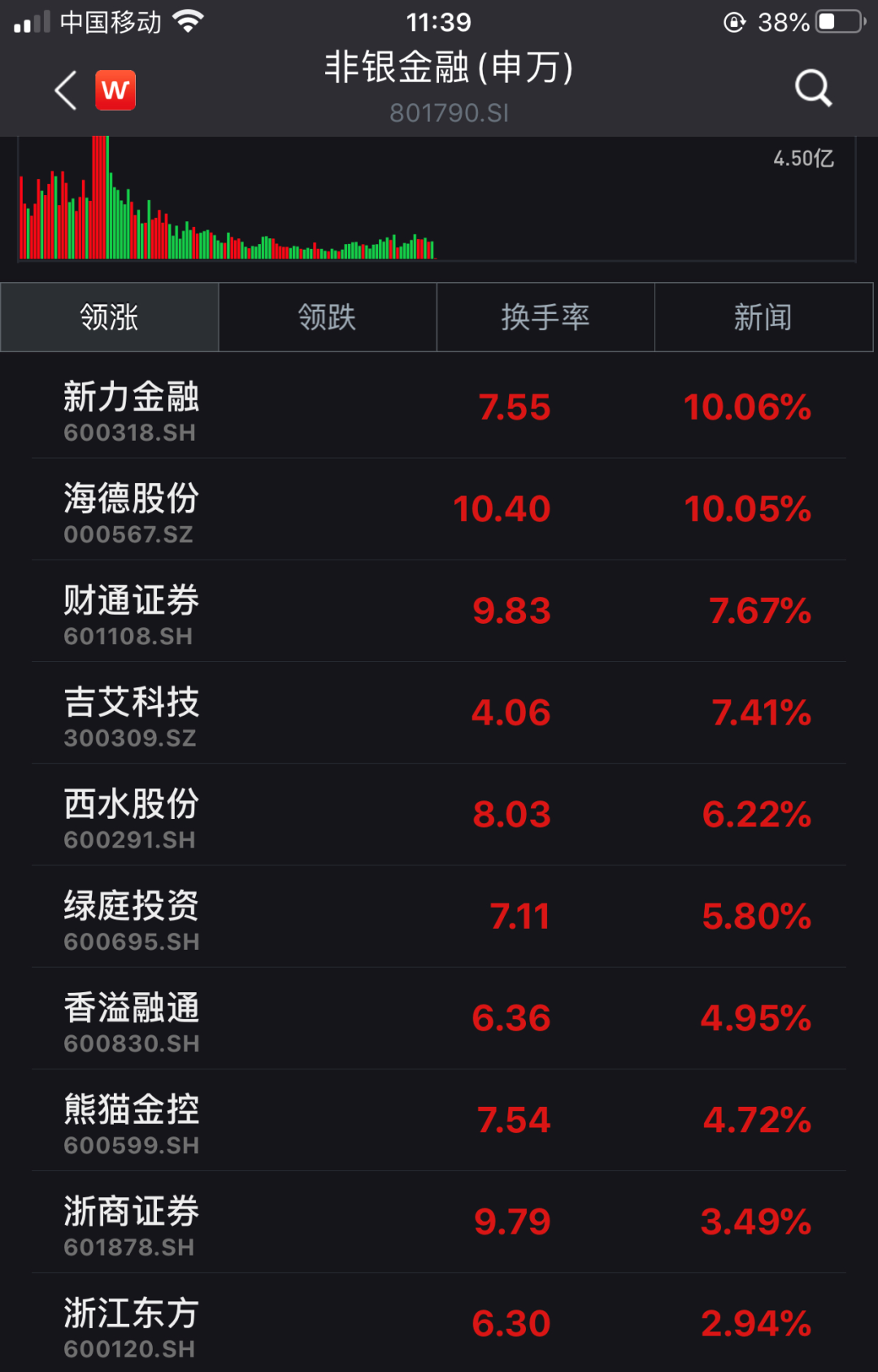Open the 新闻 tab
Image resolution: width=878 pixels, height=1372 pixels.
pyautogui.click(x=763, y=317)
